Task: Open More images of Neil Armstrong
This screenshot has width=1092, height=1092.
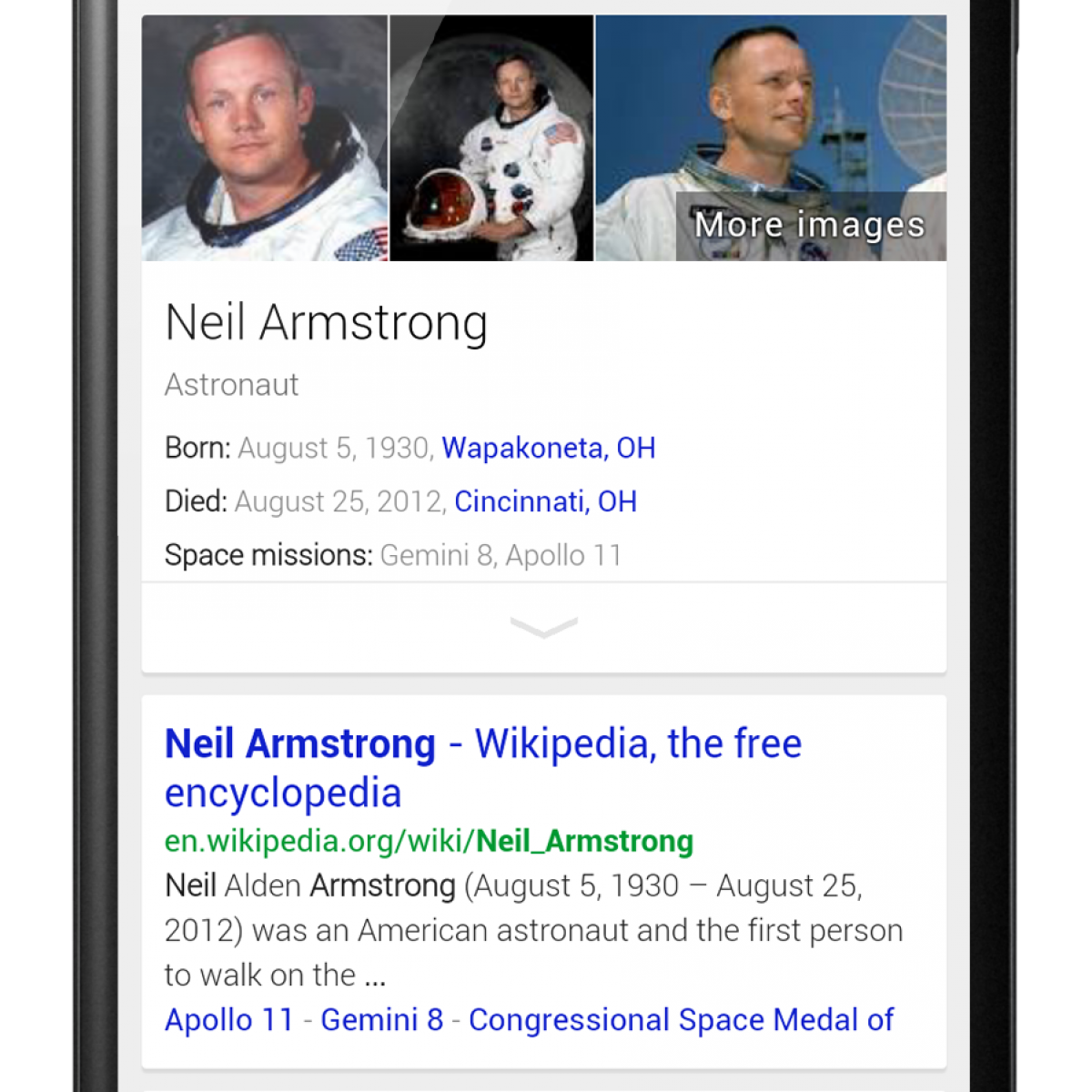Action: click(809, 226)
